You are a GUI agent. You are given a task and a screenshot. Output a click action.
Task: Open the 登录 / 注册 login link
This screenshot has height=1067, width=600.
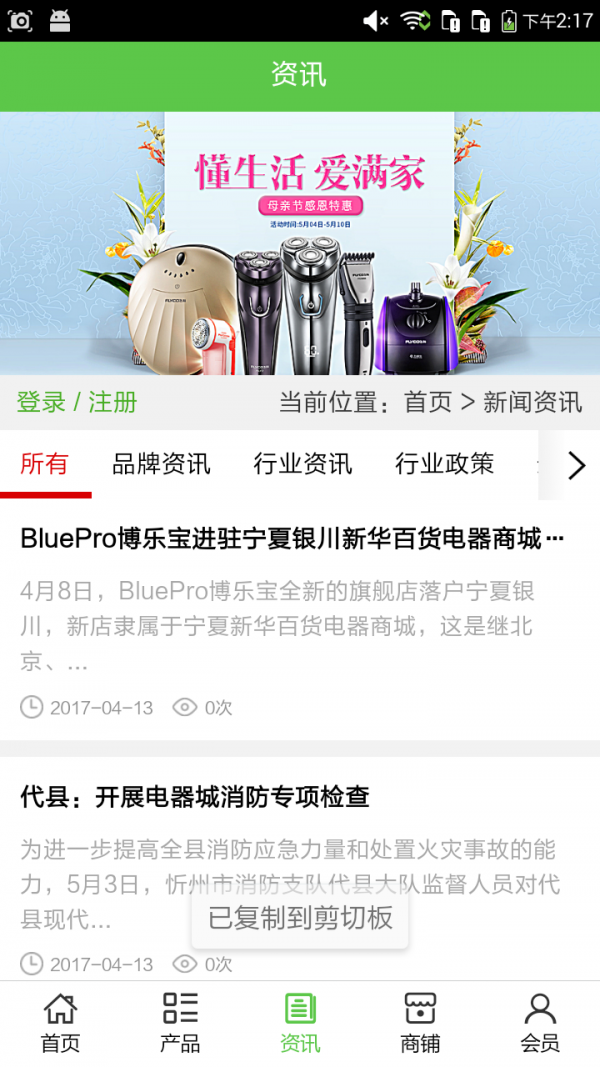pos(77,403)
